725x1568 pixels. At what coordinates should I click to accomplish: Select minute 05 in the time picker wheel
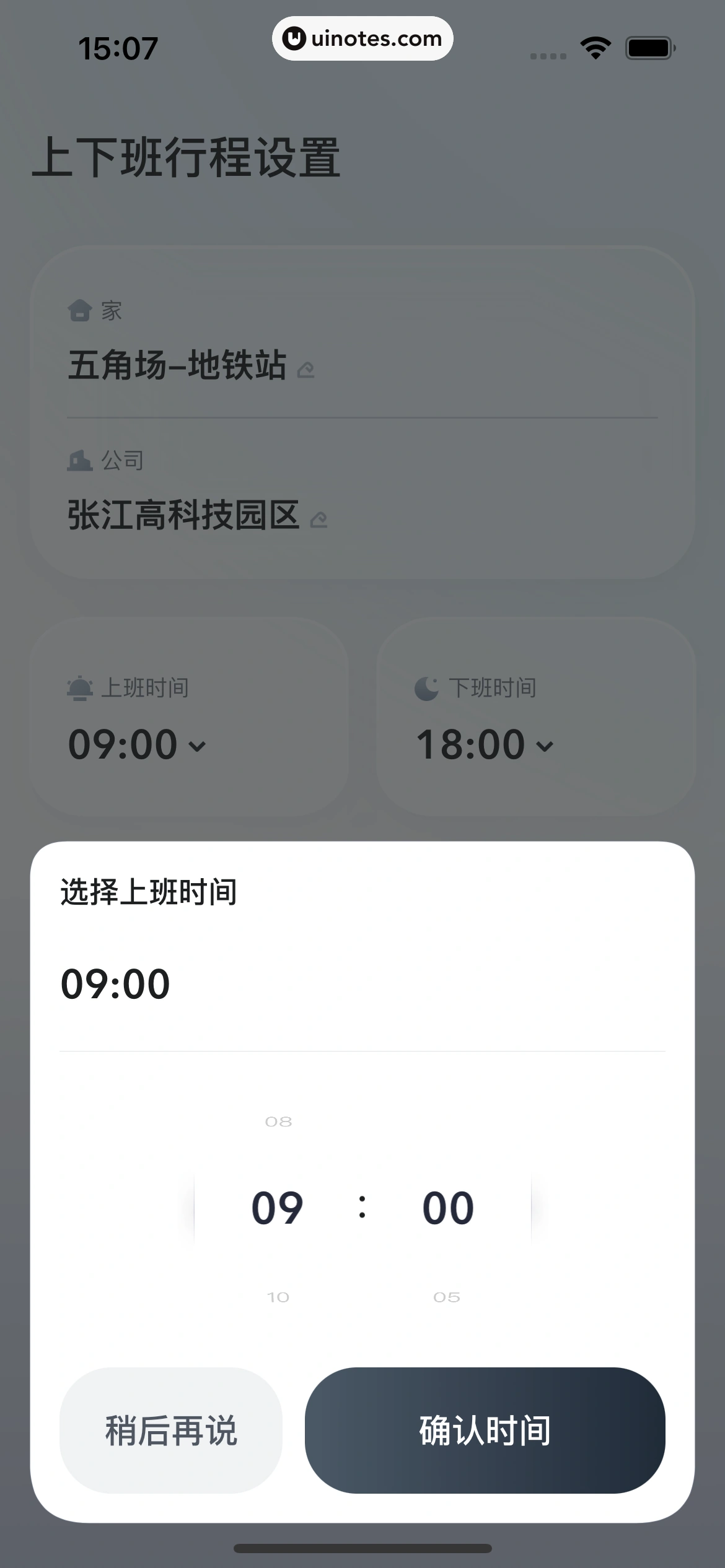[x=447, y=1296]
